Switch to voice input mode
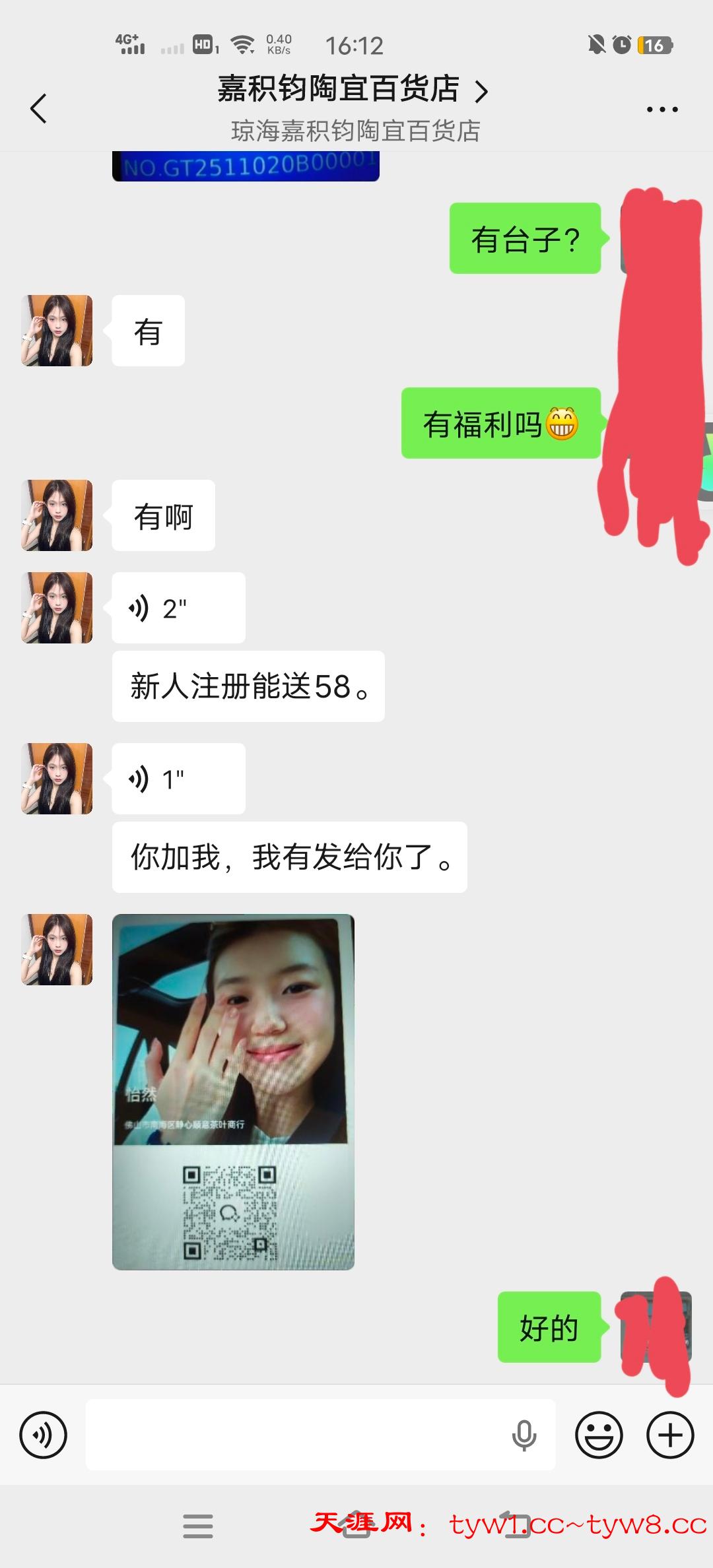Viewport: 713px width, 1568px height. click(x=44, y=1435)
